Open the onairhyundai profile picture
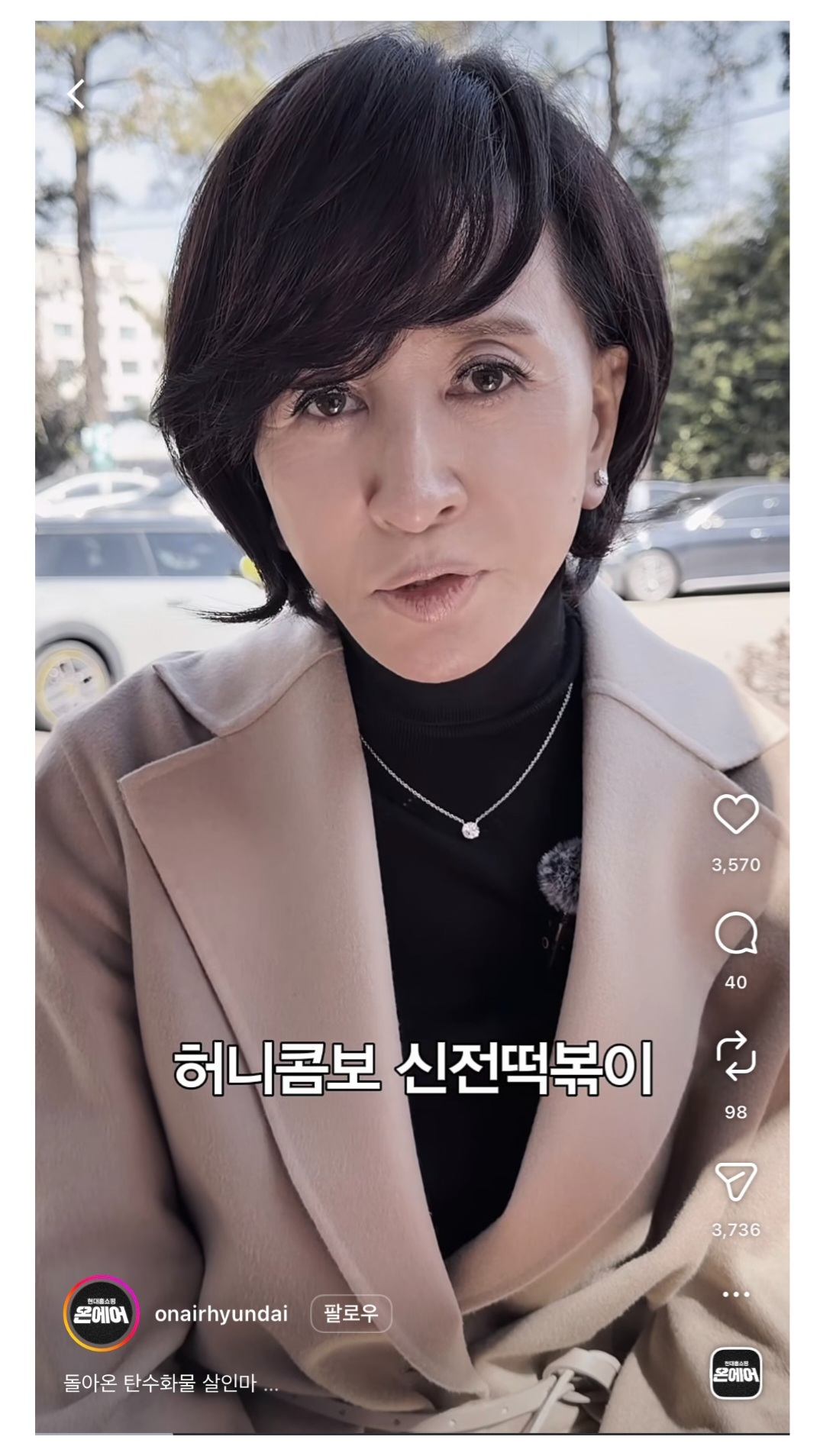 (x=101, y=1313)
